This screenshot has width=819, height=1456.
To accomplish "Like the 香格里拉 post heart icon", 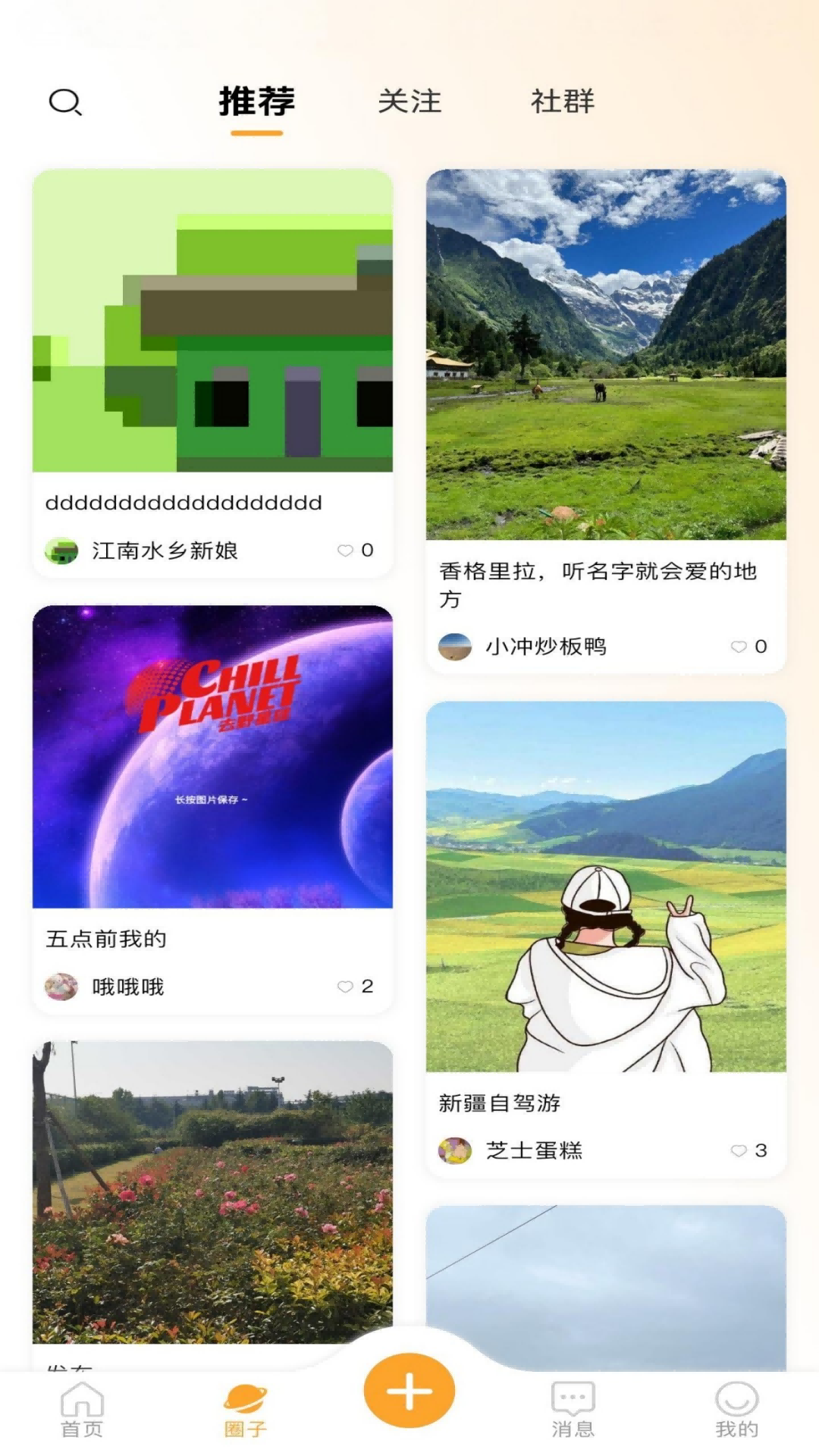I will 739,647.
